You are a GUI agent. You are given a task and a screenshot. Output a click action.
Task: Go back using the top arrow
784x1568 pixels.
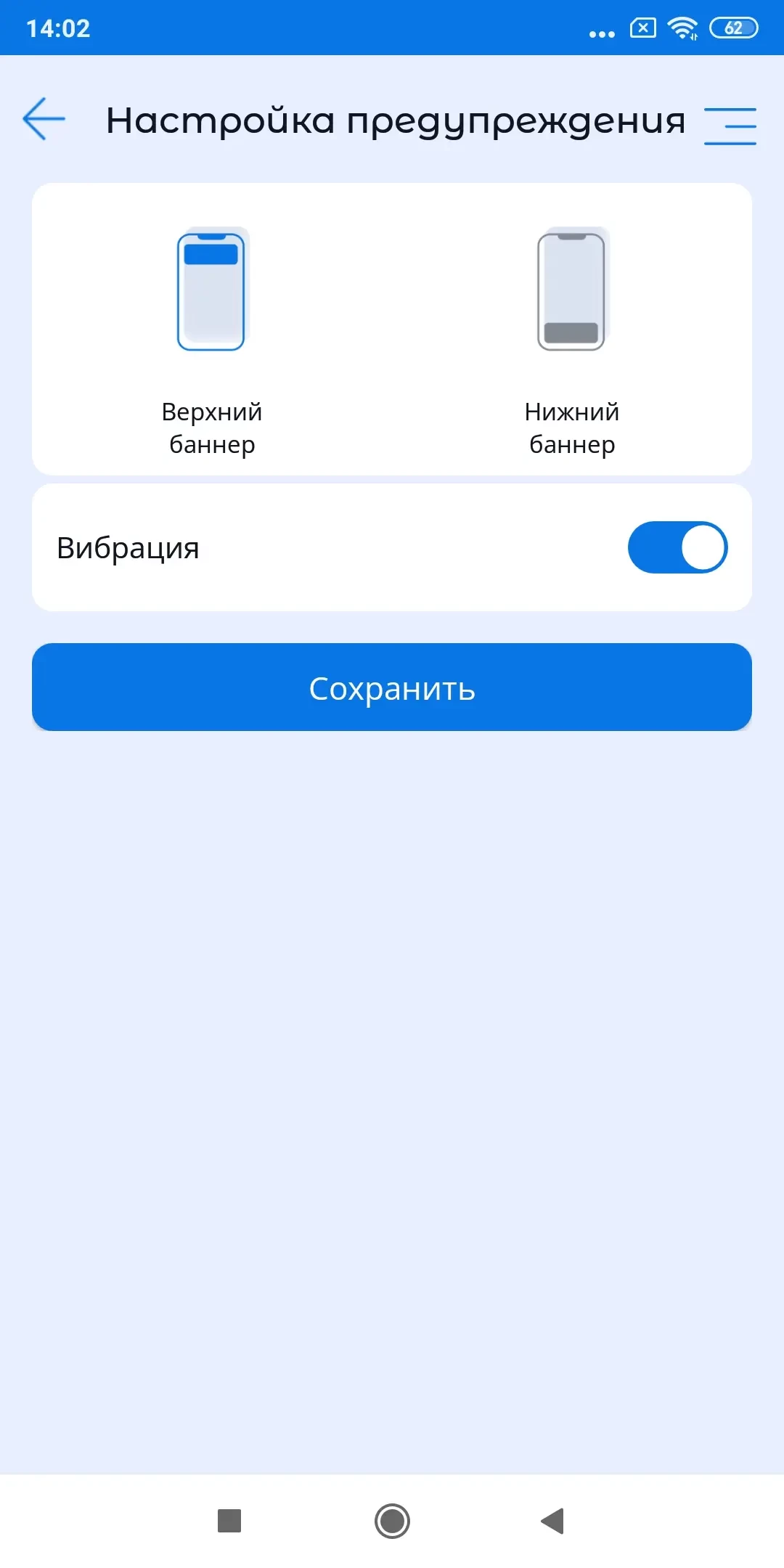point(44,119)
